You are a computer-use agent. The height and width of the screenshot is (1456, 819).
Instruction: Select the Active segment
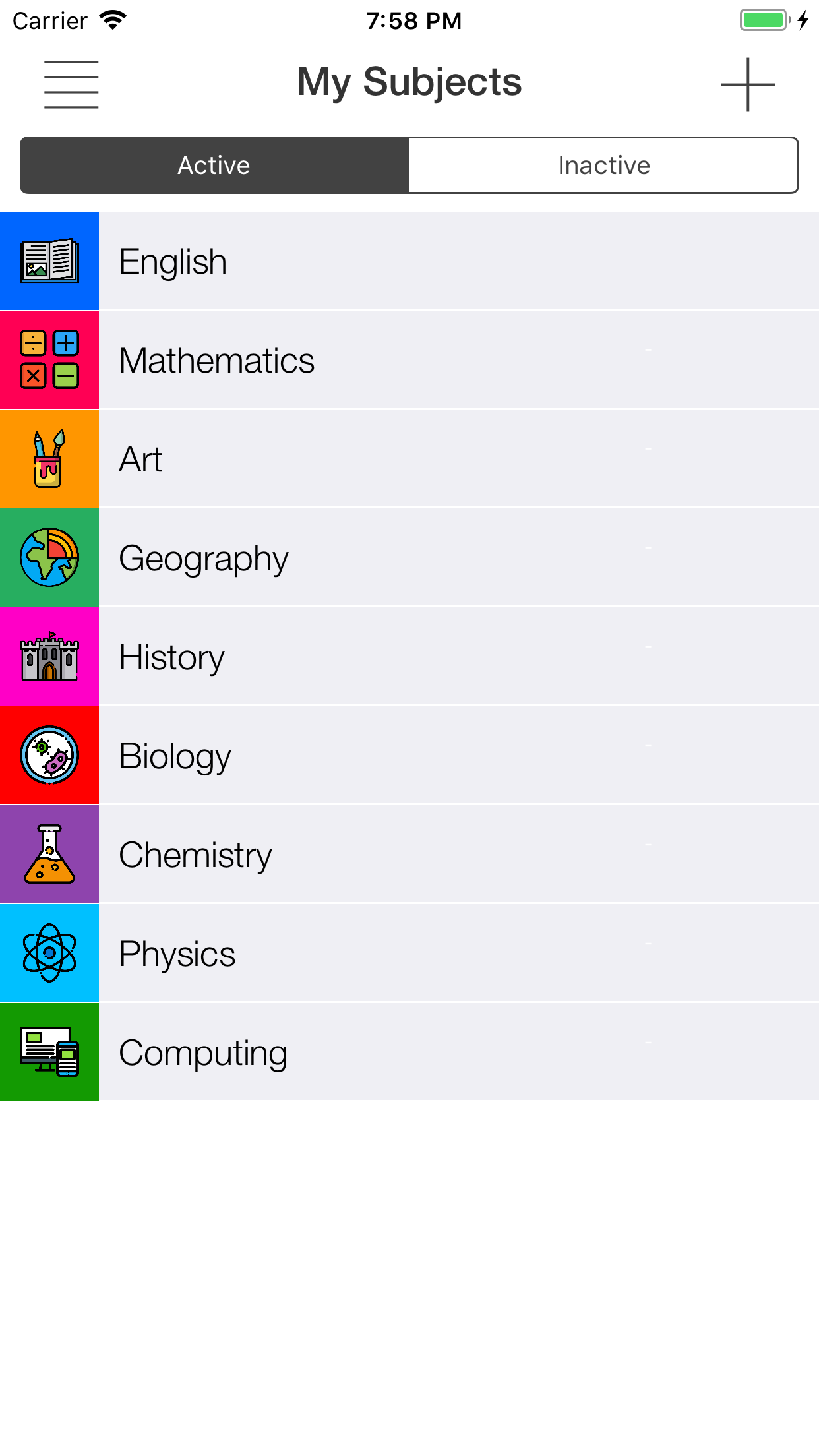click(214, 166)
